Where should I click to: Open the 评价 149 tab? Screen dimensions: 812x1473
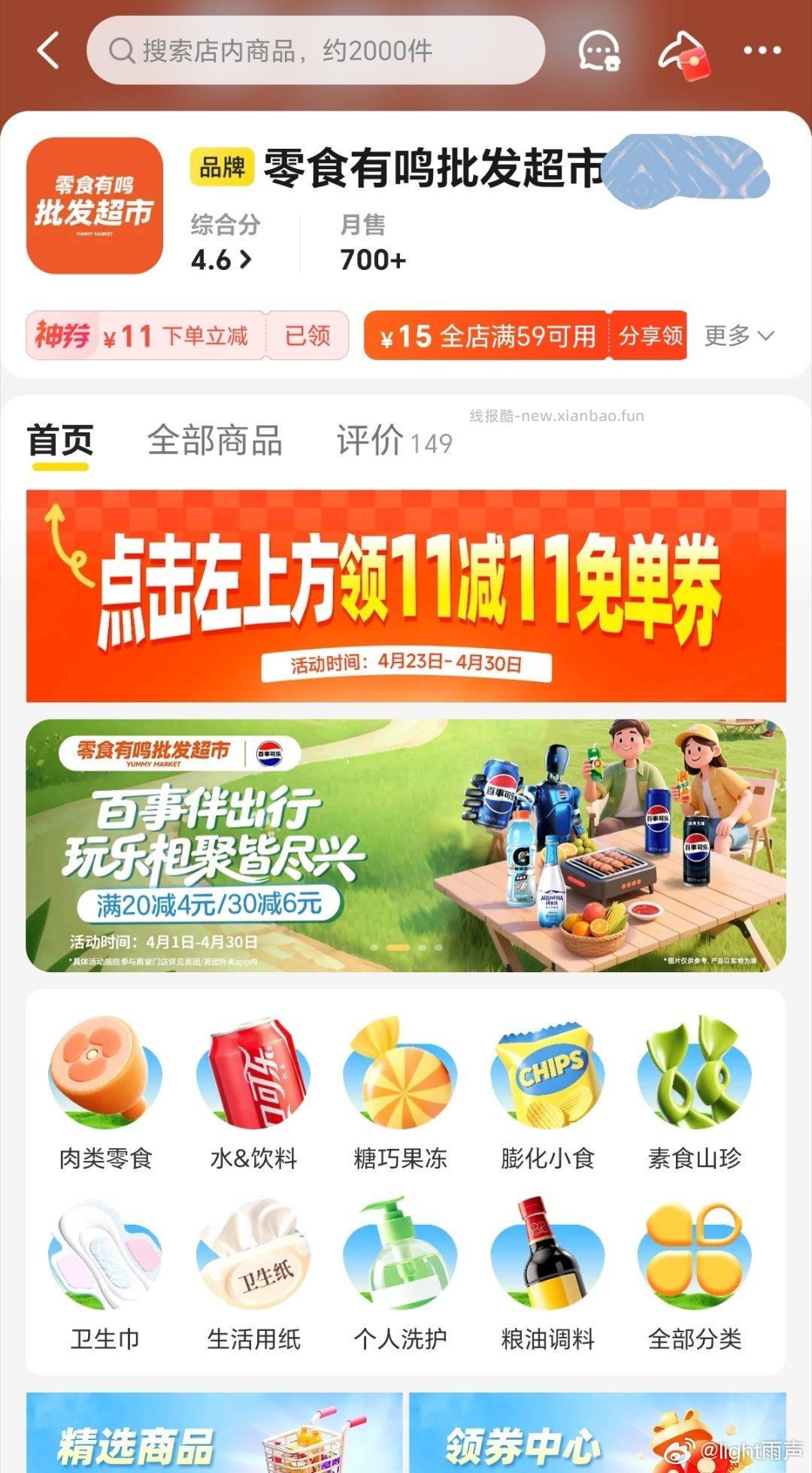tap(395, 442)
